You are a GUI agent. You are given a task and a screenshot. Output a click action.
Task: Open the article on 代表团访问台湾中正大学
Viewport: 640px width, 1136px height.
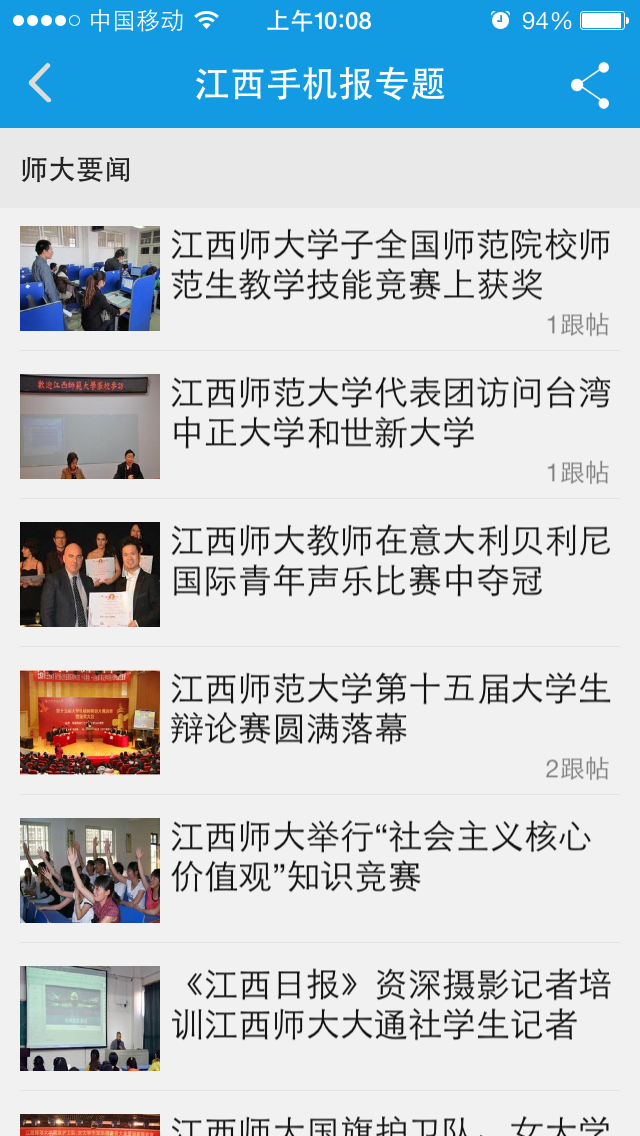pos(320,426)
